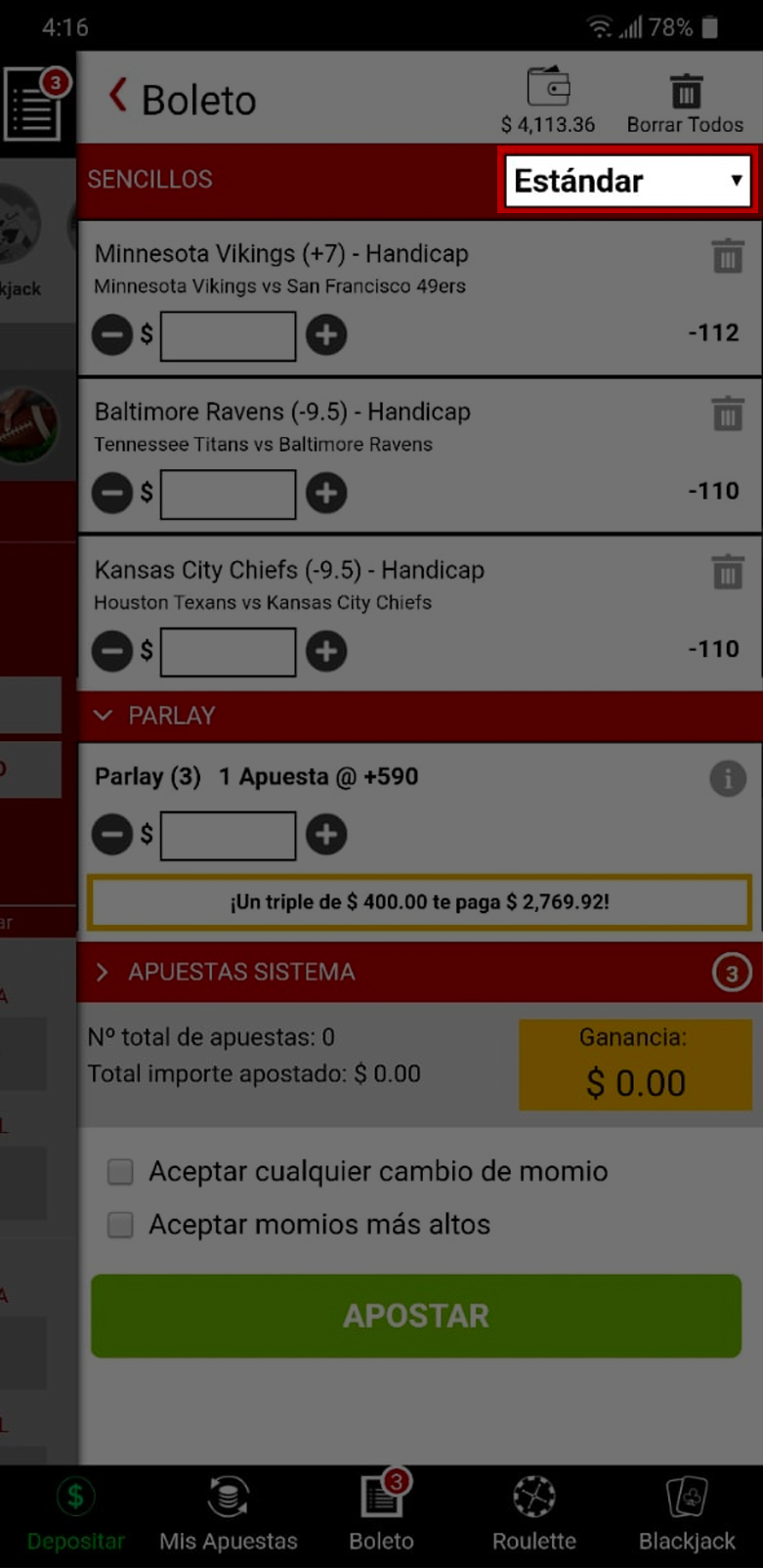Enter a stake for the Baltimore Ravens bet
Image resolution: width=763 pixels, height=1568 pixels.
tap(228, 494)
